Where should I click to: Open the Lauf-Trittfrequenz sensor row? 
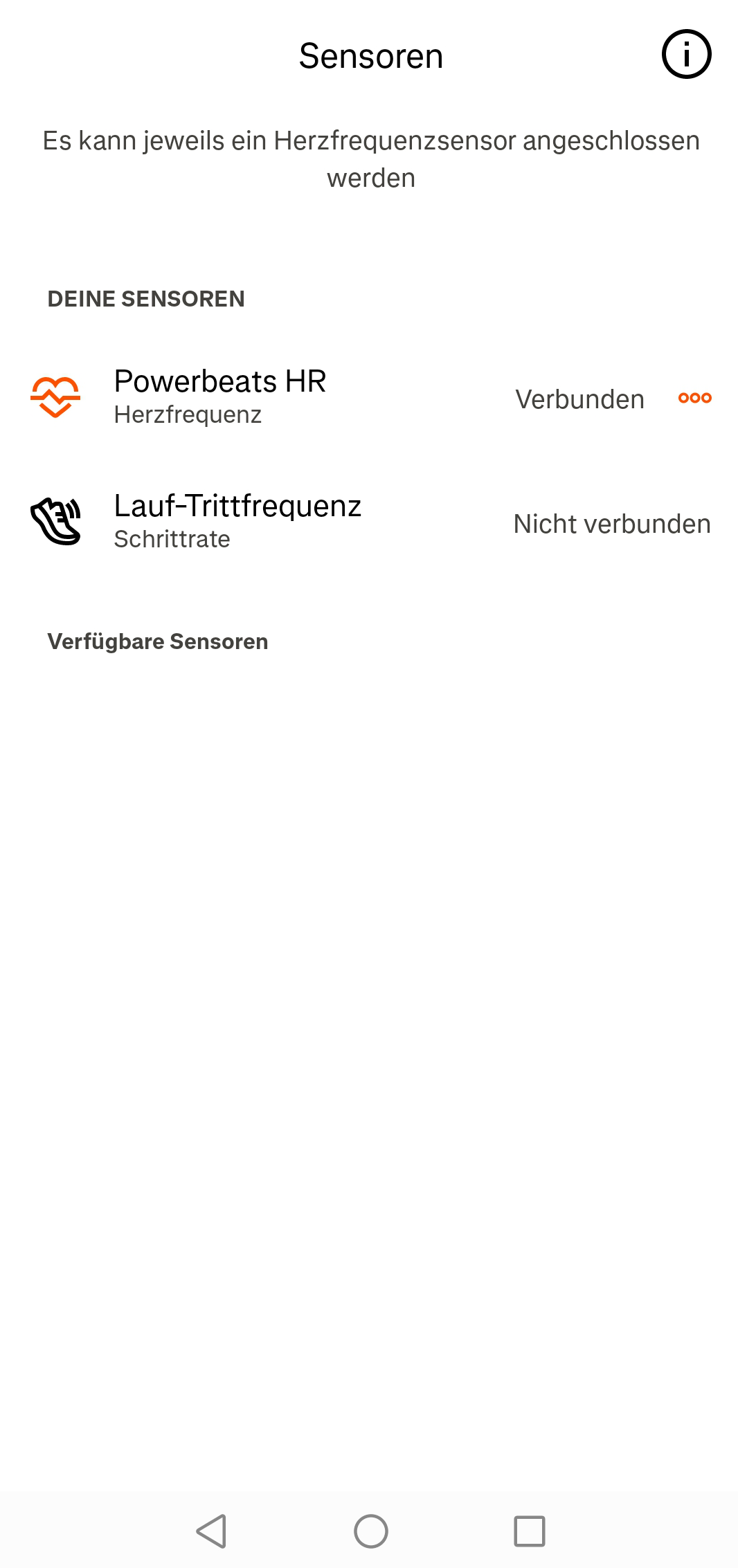[x=369, y=522]
